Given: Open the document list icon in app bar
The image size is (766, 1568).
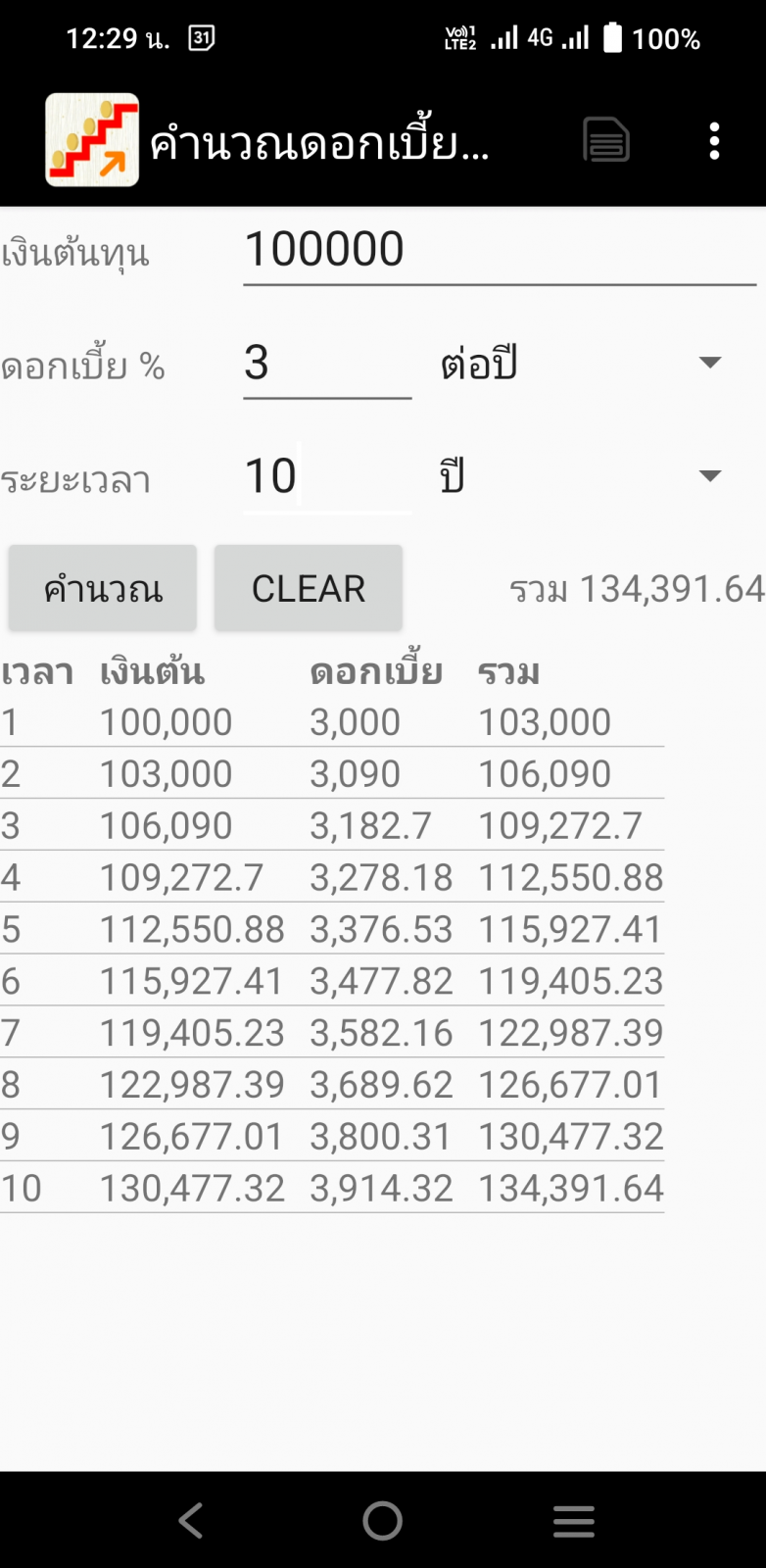Looking at the screenshot, I should point(605,140).
